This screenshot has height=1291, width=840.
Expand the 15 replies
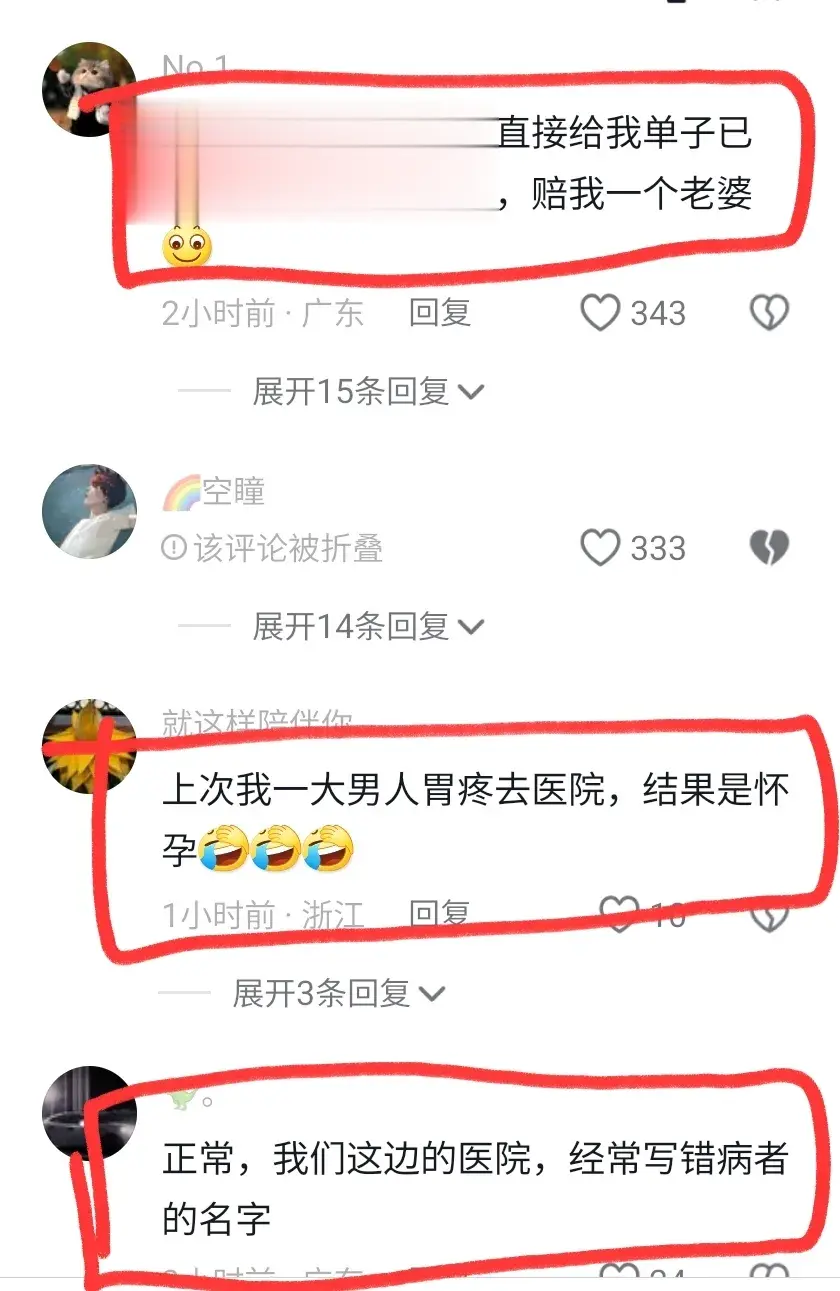(x=366, y=391)
